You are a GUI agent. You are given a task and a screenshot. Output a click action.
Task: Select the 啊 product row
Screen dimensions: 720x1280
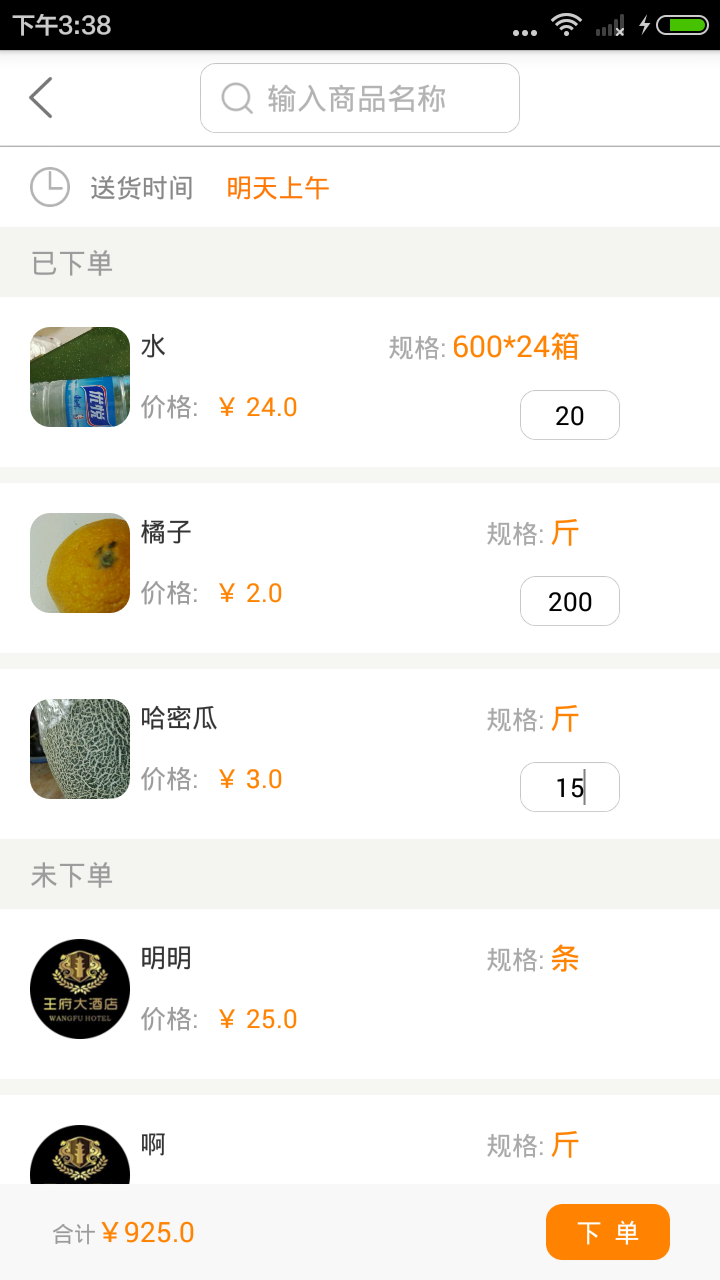pos(360,1145)
